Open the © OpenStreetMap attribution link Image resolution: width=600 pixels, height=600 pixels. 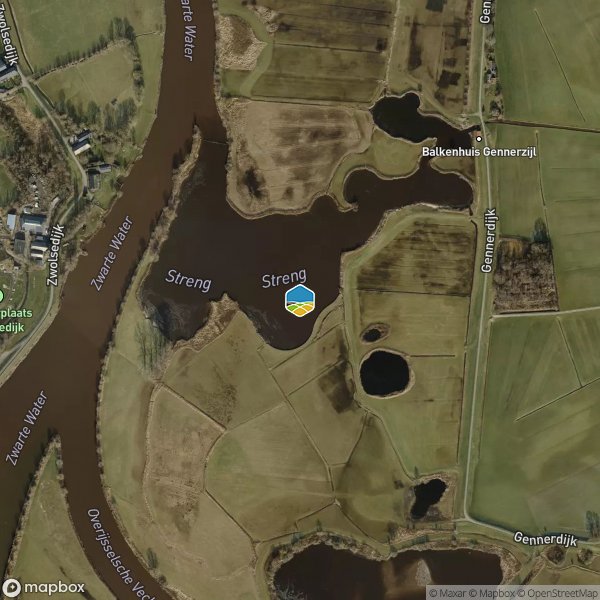coord(556,593)
